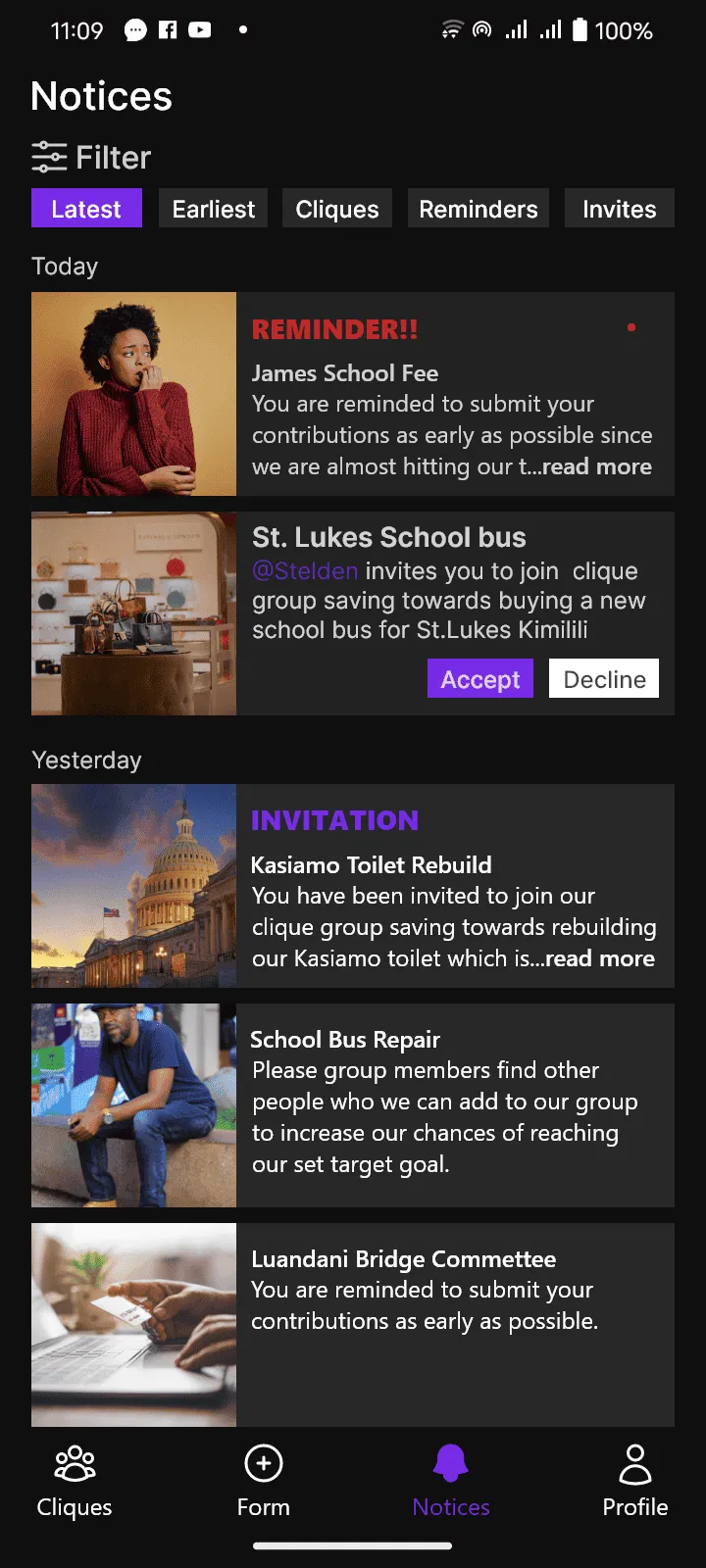Expand the Kasiamo Toilet Rebuild invitation text

[x=600, y=958]
